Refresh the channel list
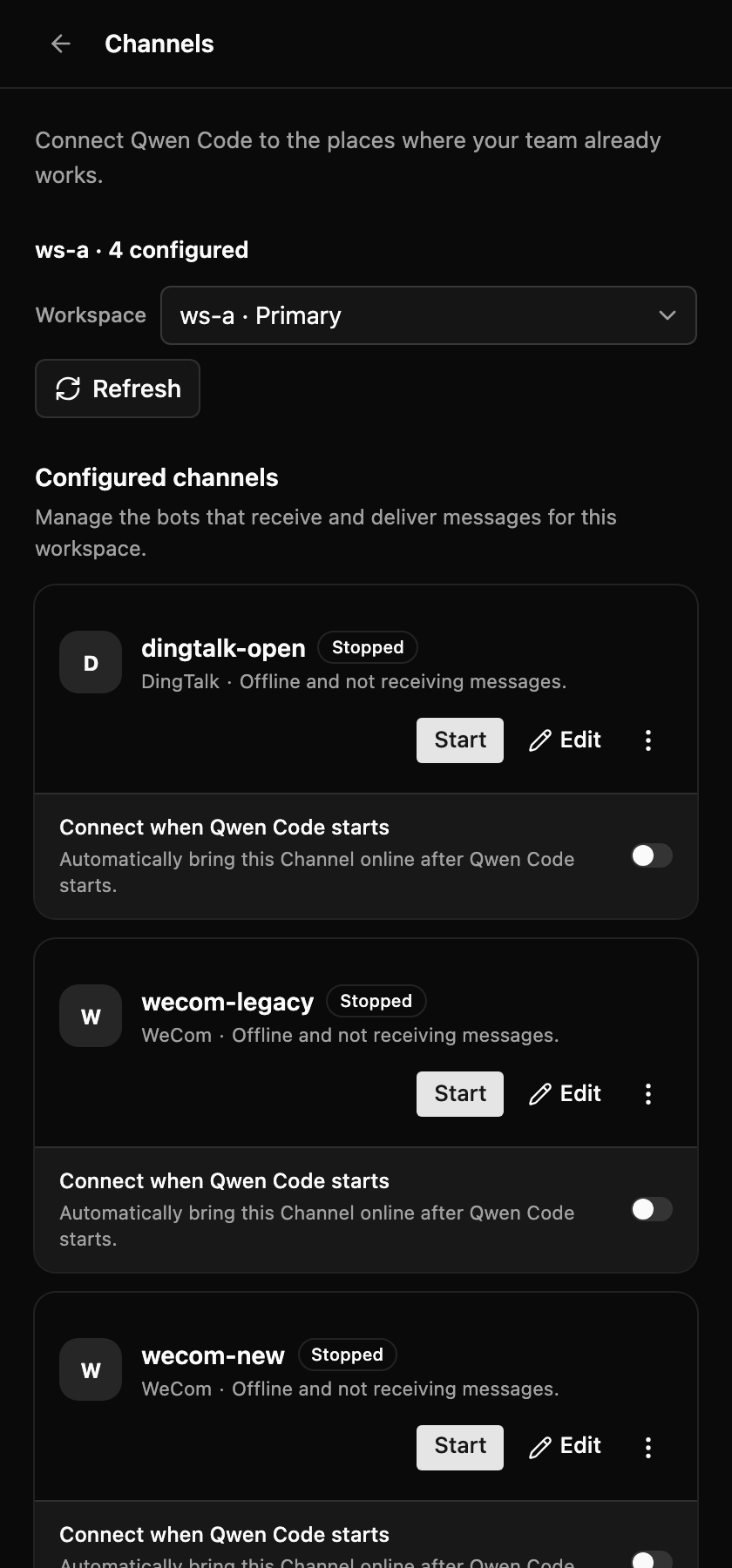Viewport: 732px width, 1568px height. point(118,389)
